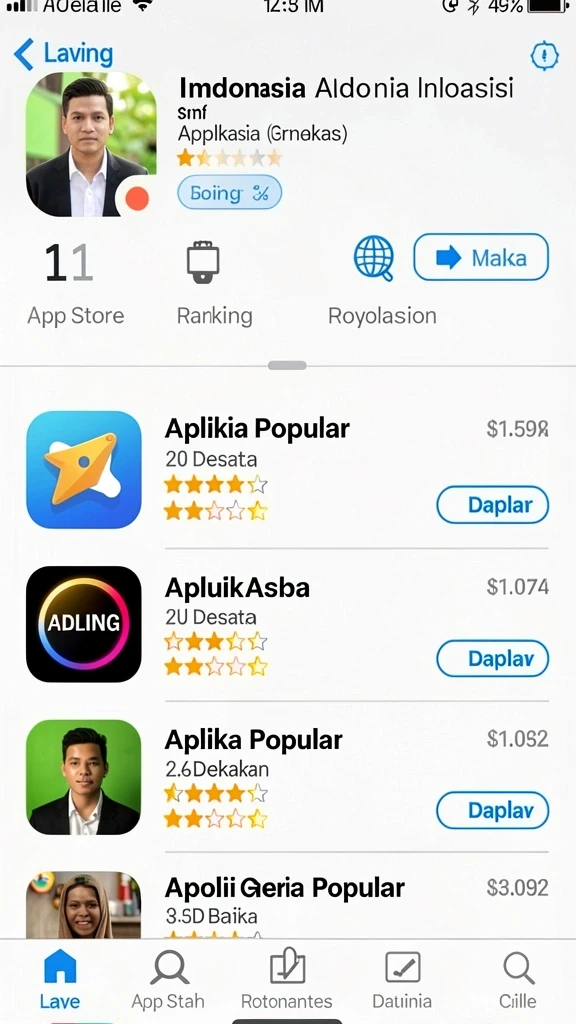The height and width of the screenshot is (1024, 576).
Task: Switch to the Ciille tab
Action: pos(518,978)
